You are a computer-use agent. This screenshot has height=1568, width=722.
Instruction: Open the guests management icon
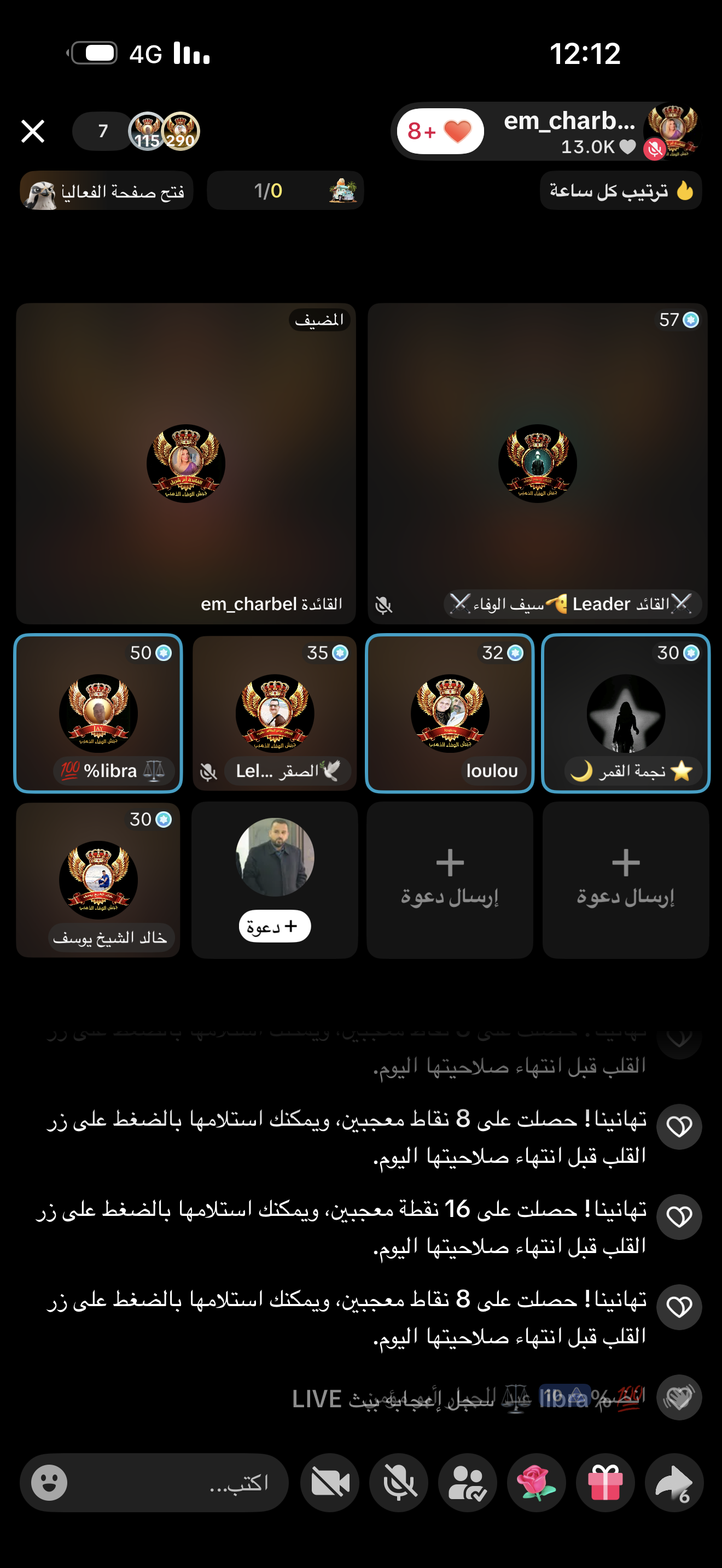coord(468,1482)
